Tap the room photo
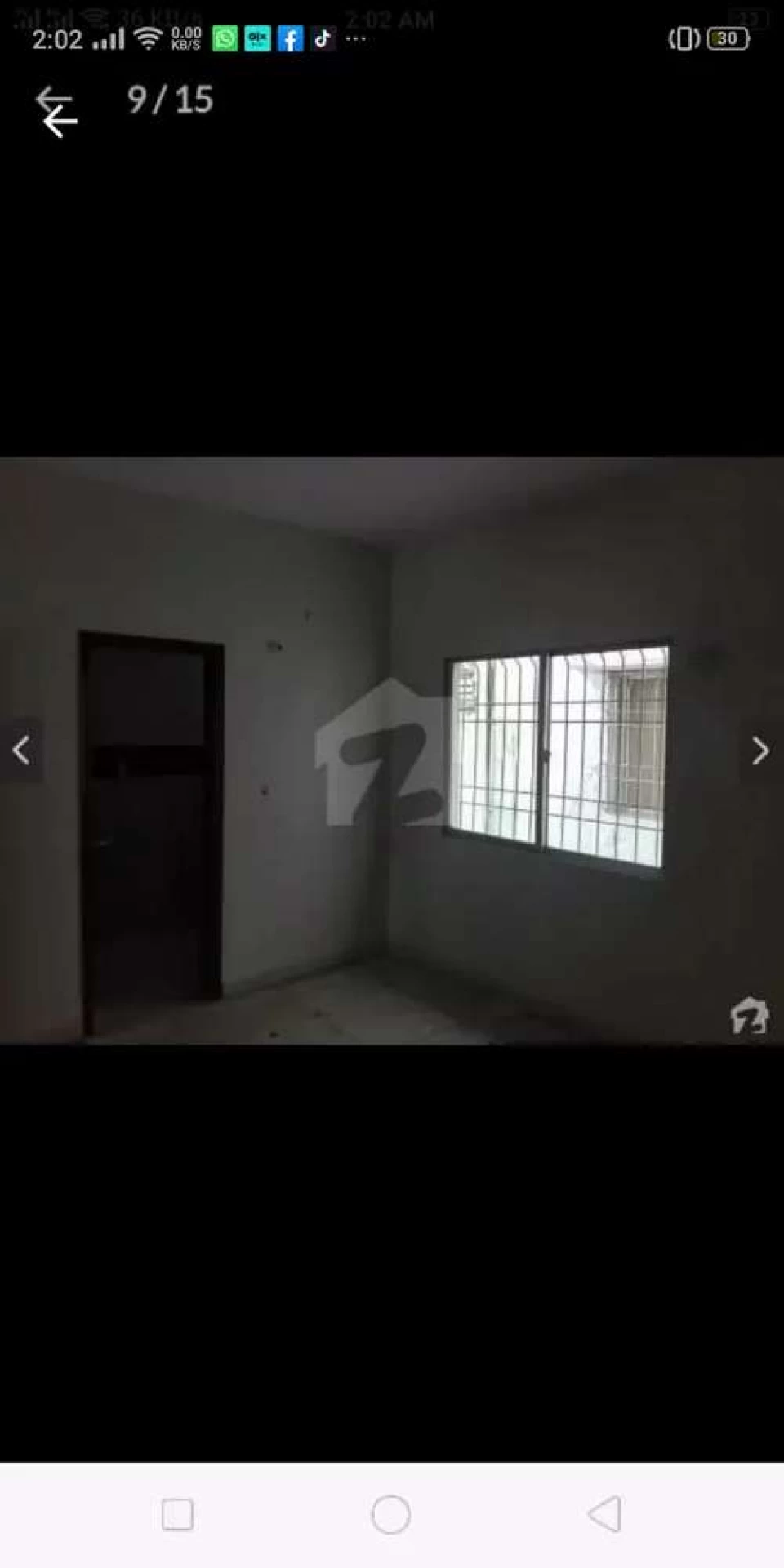 [x=392, y=750]
